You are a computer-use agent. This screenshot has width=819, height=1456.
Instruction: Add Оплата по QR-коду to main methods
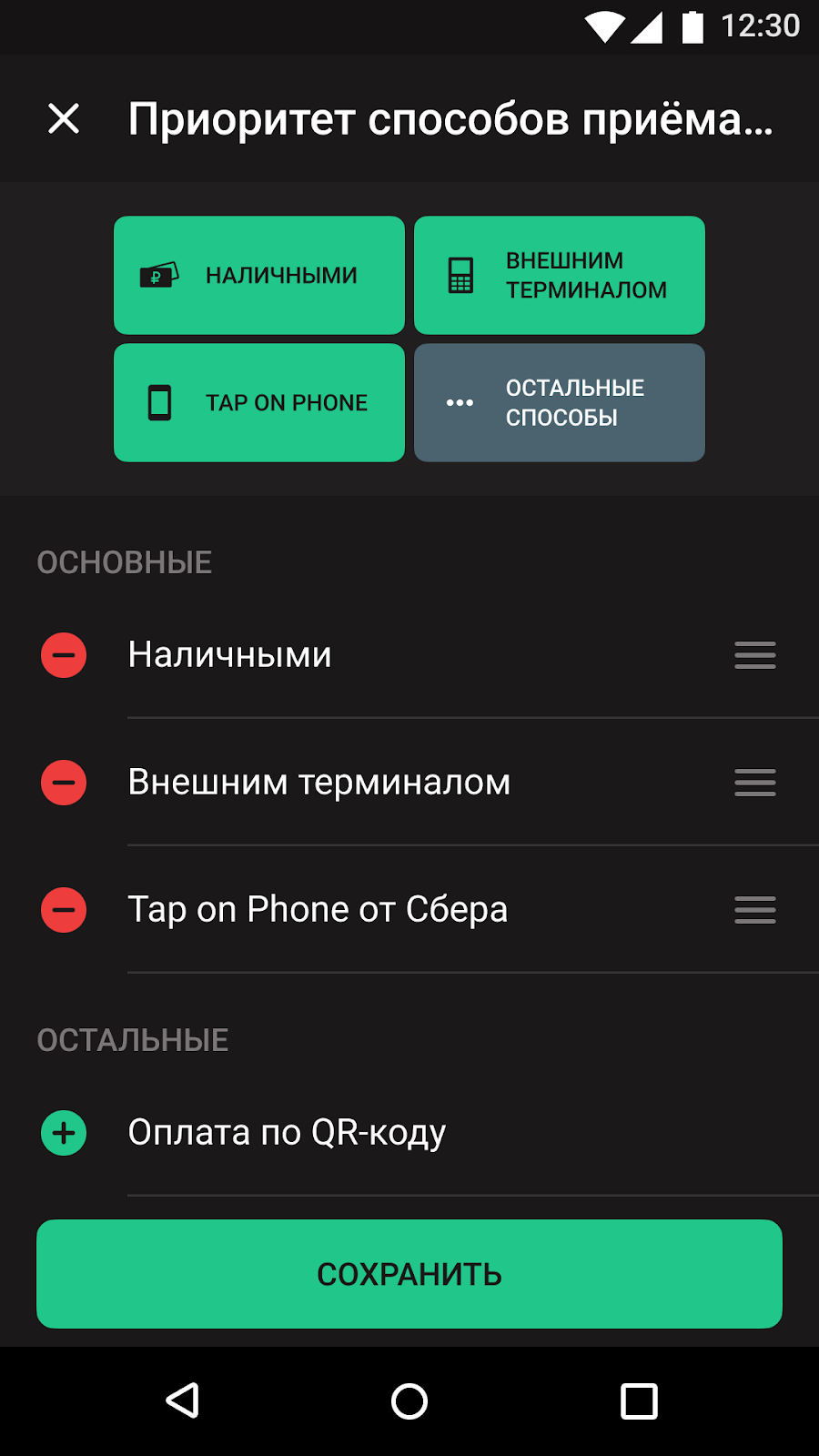(64, 1133)
